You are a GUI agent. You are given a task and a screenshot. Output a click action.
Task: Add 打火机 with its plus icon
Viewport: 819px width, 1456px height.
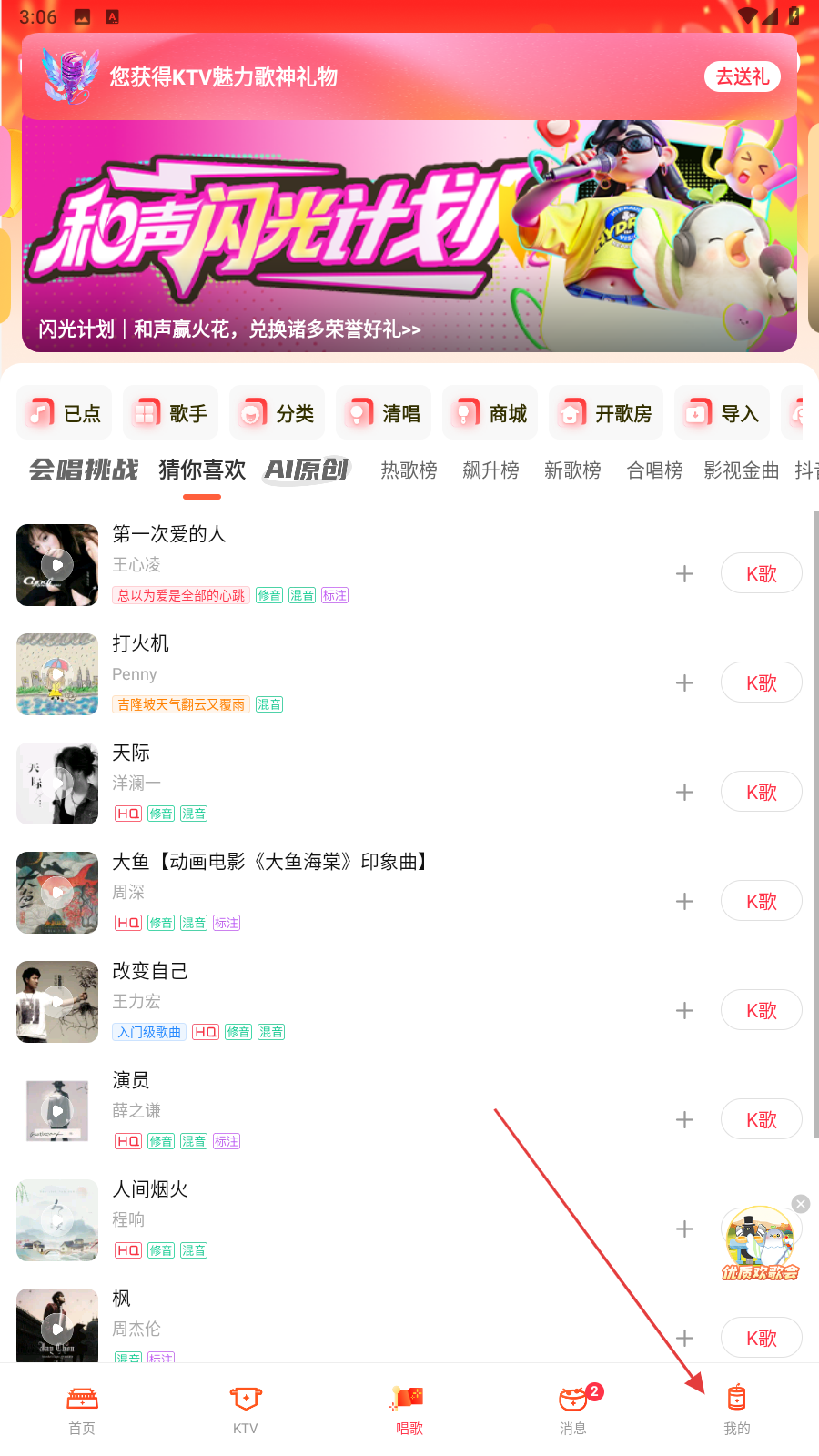tap(684, 683)
